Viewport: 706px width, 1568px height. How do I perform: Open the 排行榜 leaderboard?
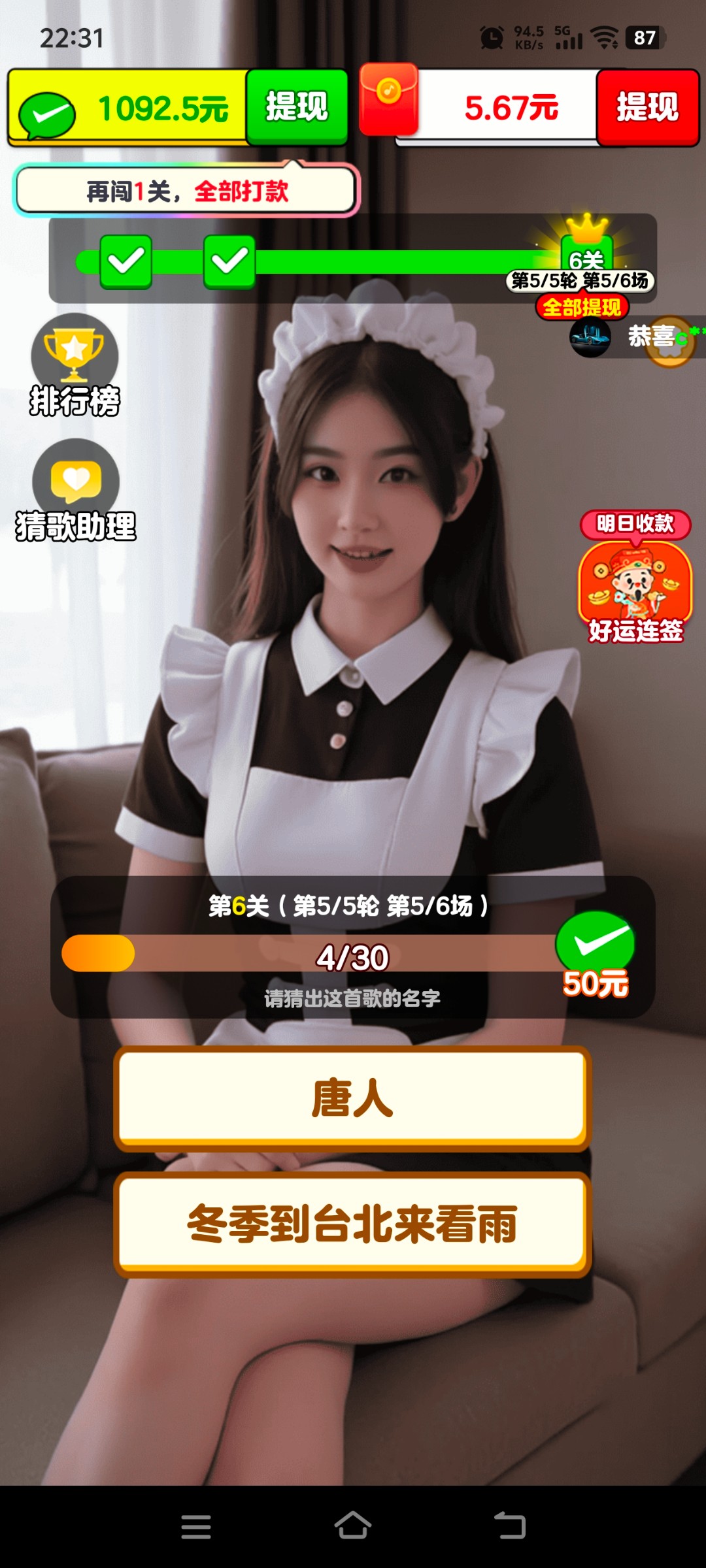point(75,366)
